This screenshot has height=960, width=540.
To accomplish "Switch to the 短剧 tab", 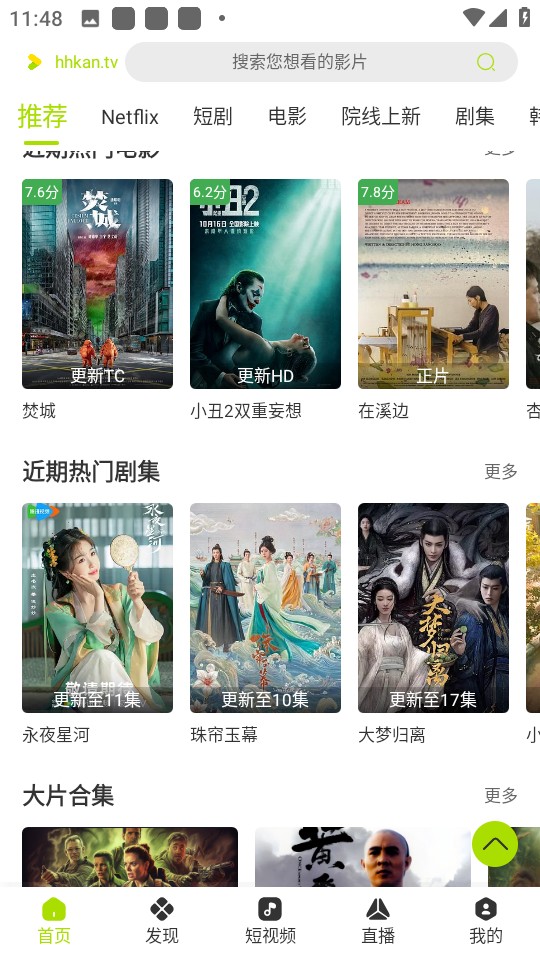I will coord(212,116).
